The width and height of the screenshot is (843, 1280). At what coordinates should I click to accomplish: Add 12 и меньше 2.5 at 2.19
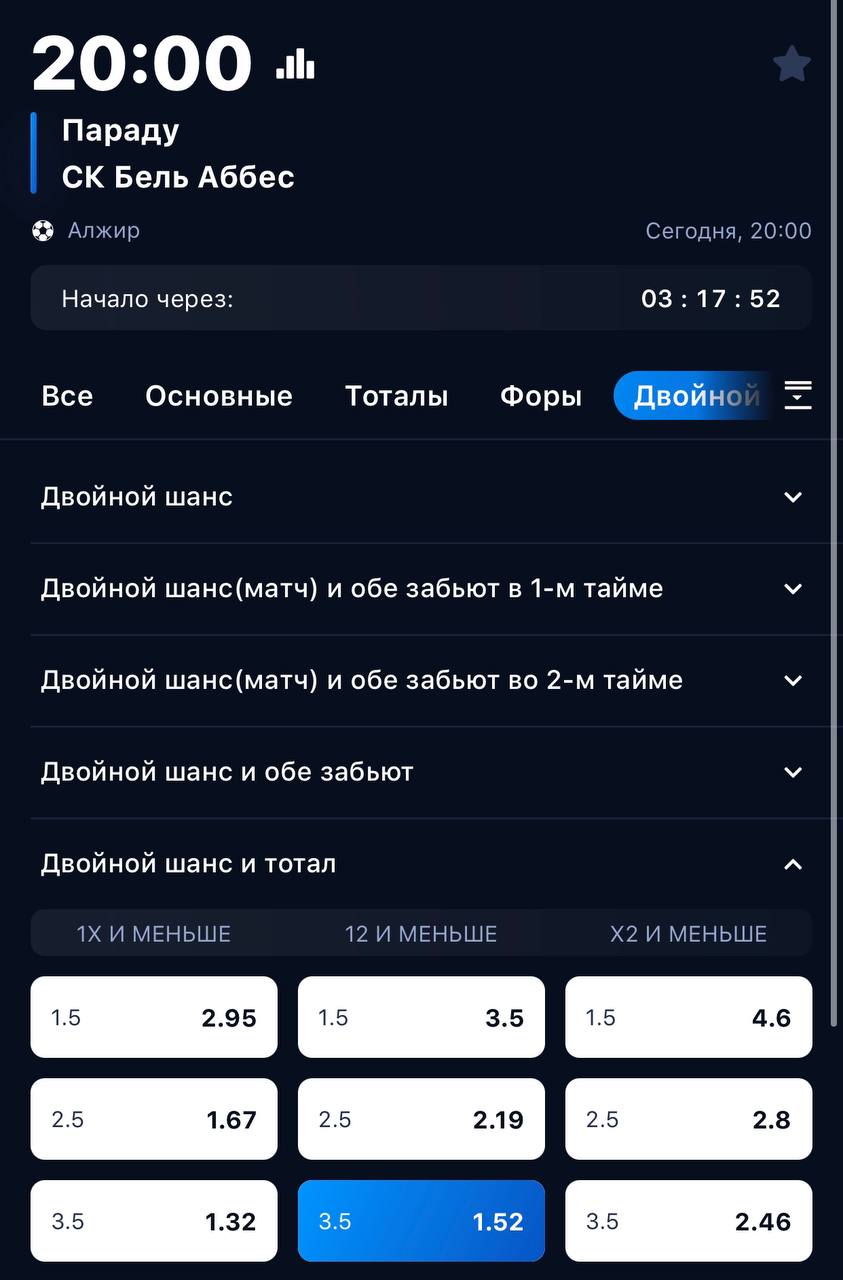[x=421, y=1119]
